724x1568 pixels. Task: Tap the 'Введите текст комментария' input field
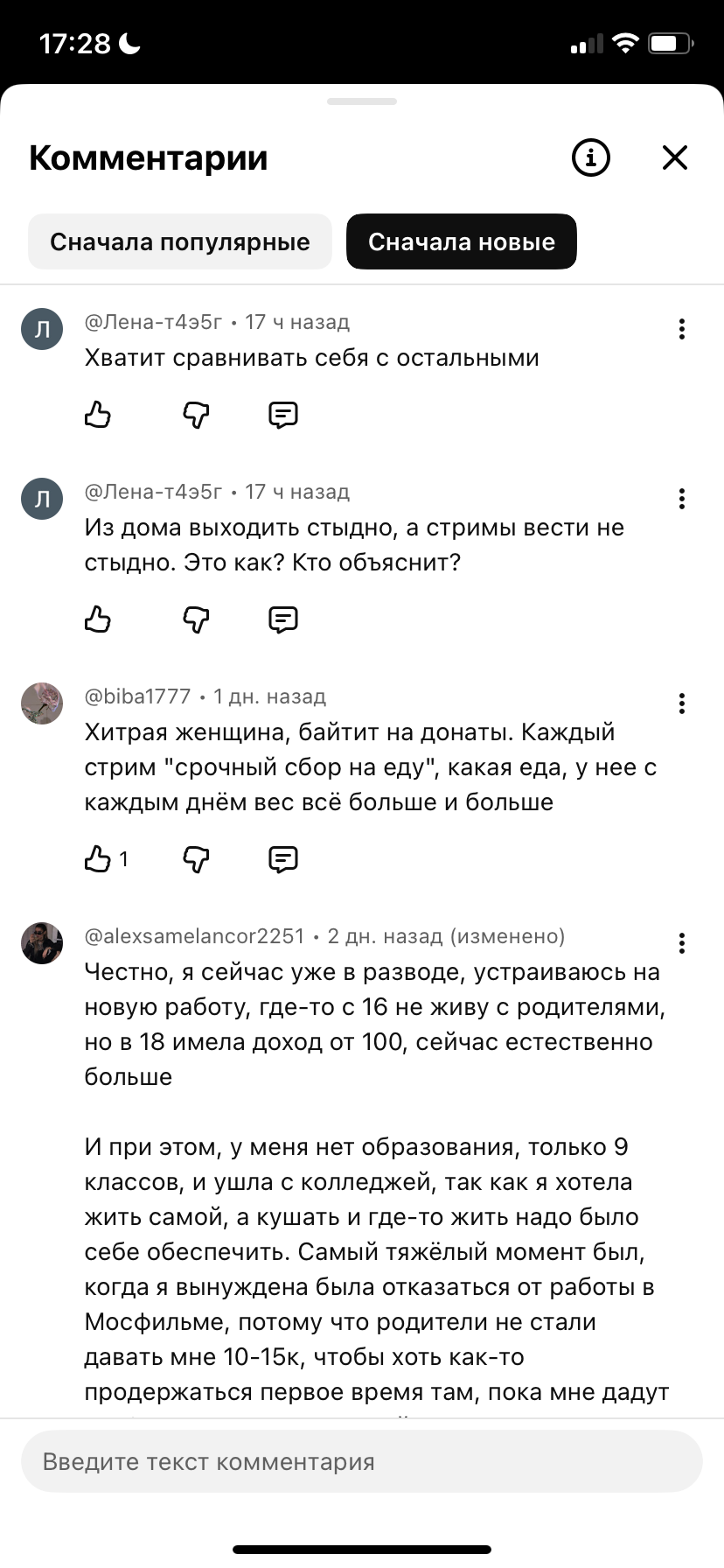coord(362,1461)
